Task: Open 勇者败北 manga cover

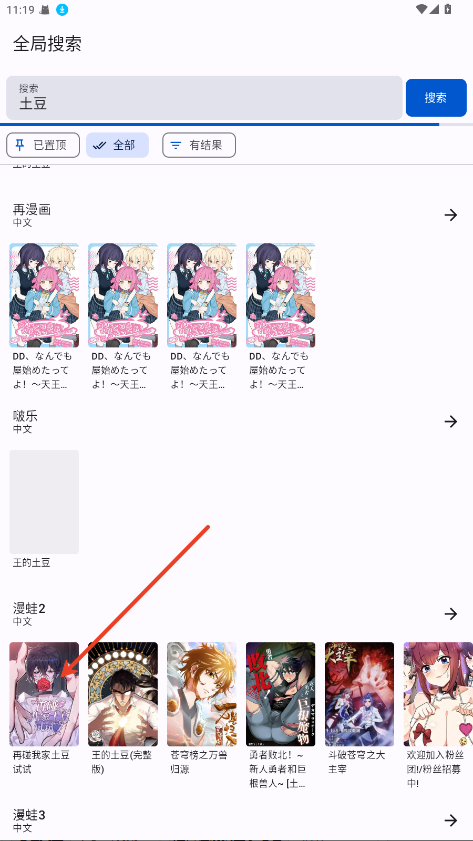Action: pyautogui.click(x=280, y=694)
